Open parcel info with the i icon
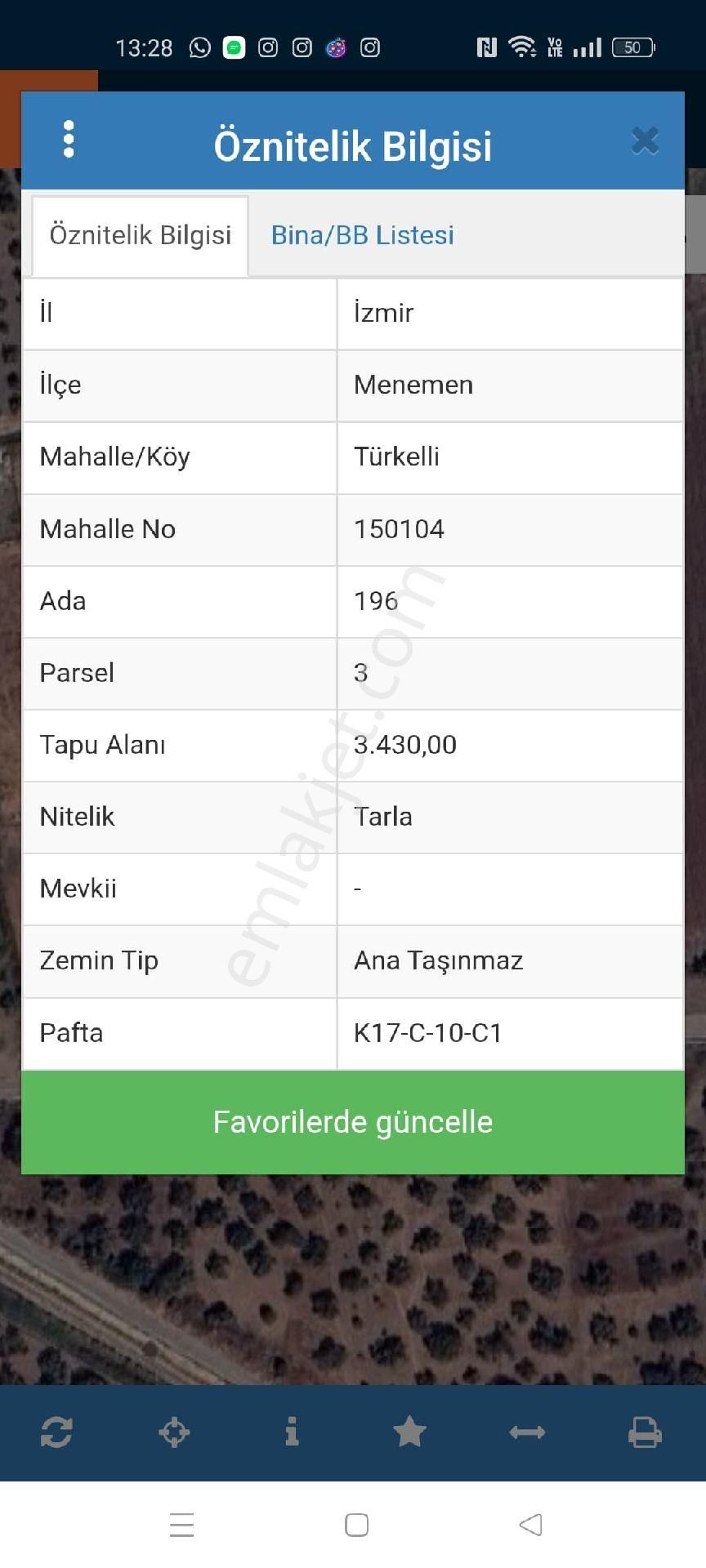 [291, 1432]
